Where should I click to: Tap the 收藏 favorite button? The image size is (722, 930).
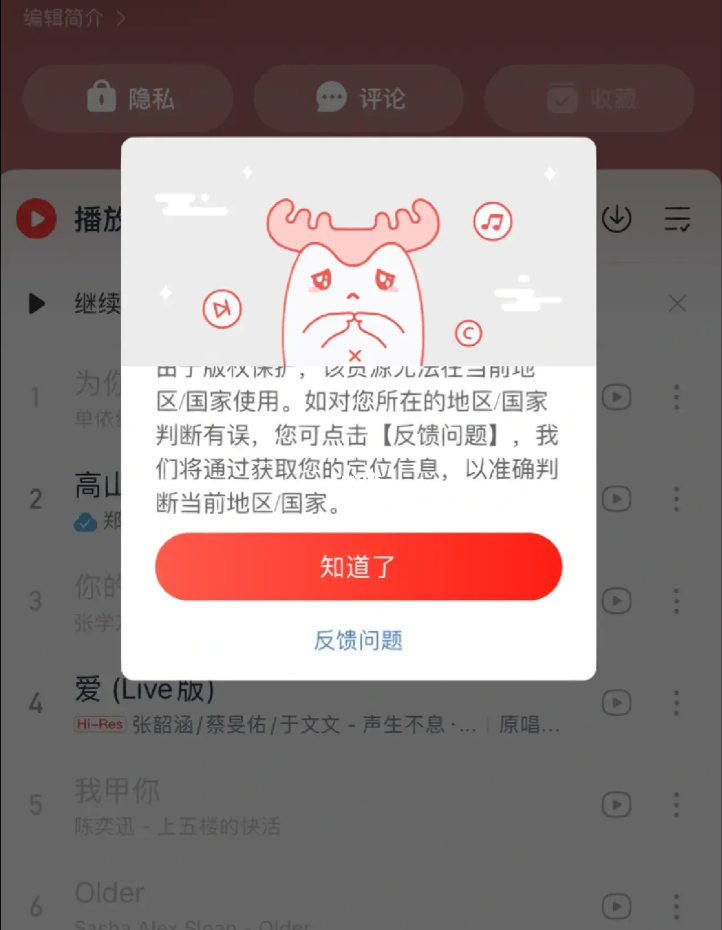point(590,98)
